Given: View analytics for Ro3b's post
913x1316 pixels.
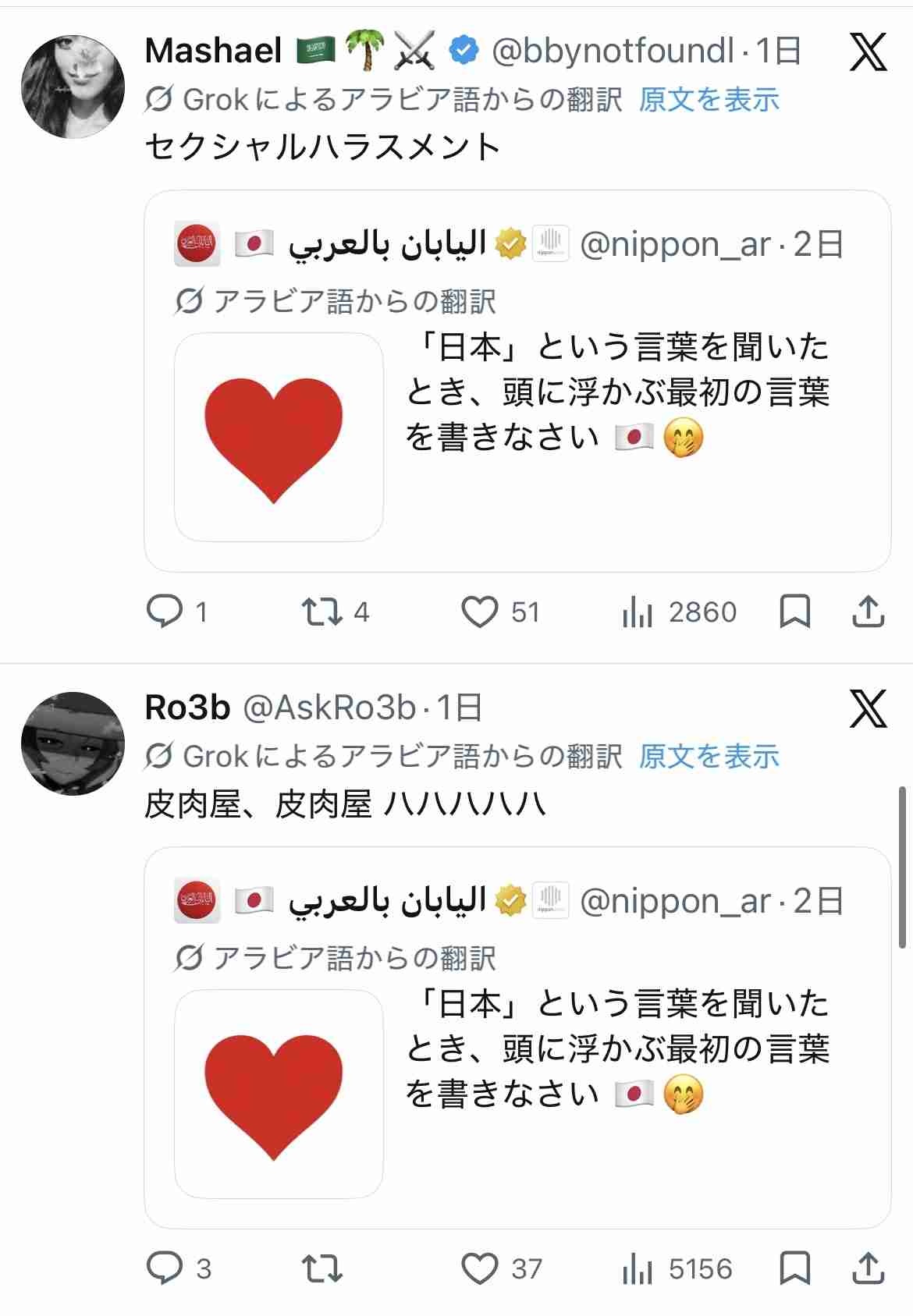Looking at the screenshot, I should coord(638,1268).
